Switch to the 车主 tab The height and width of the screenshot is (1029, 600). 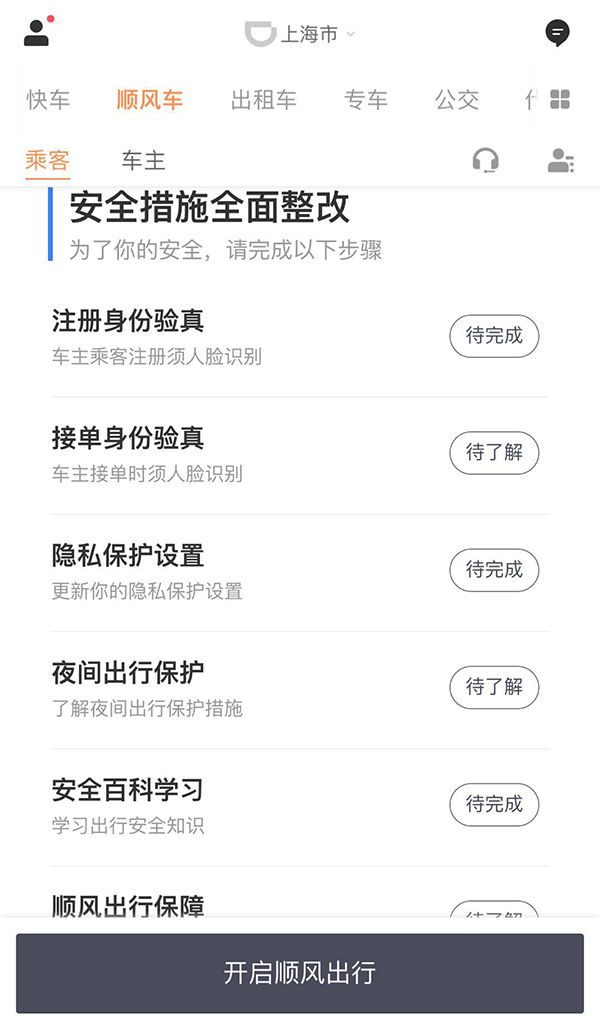[x=143, y=160]
